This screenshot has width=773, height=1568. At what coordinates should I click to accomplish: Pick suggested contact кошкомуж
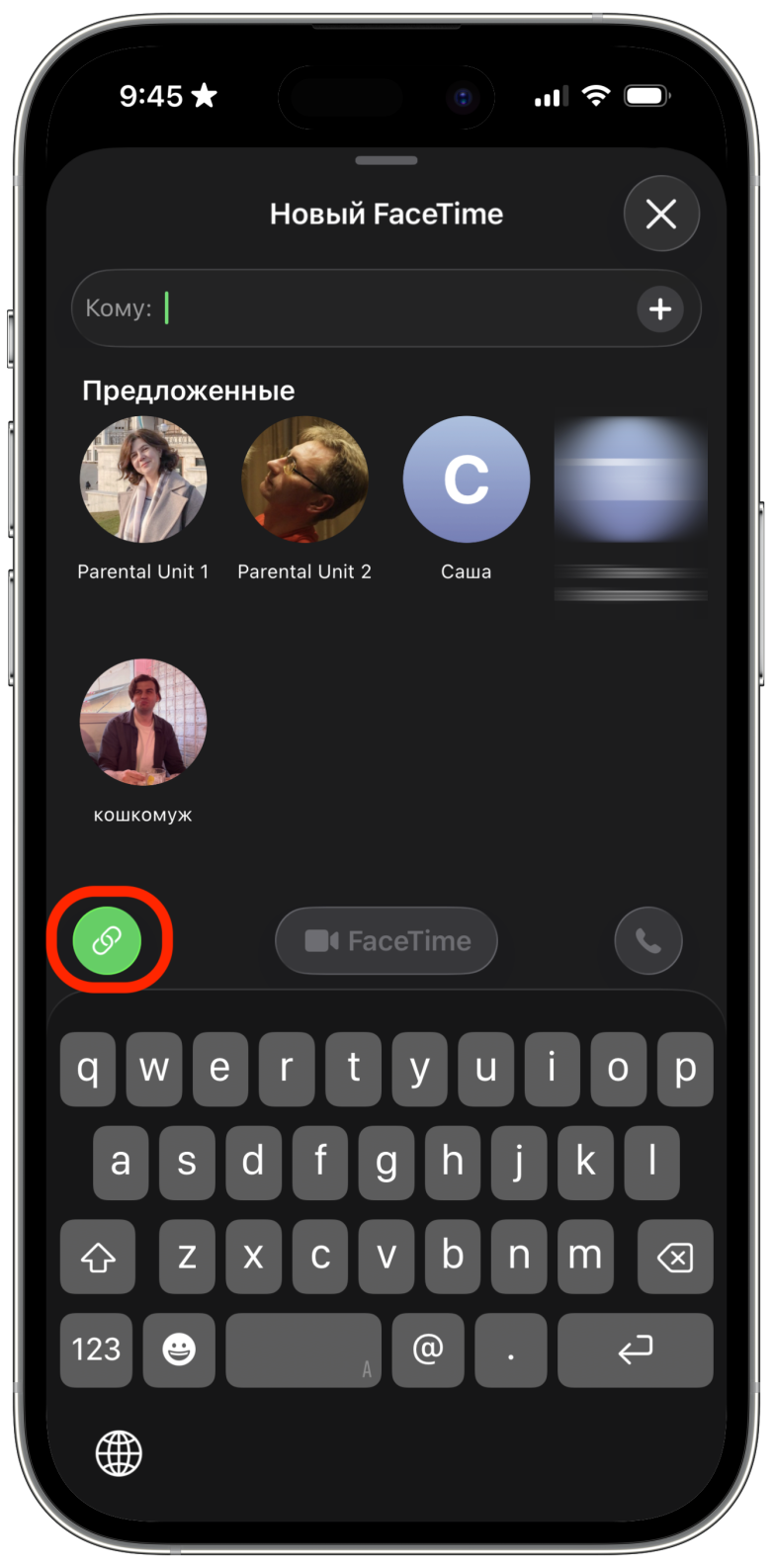[x=143, y=723]
